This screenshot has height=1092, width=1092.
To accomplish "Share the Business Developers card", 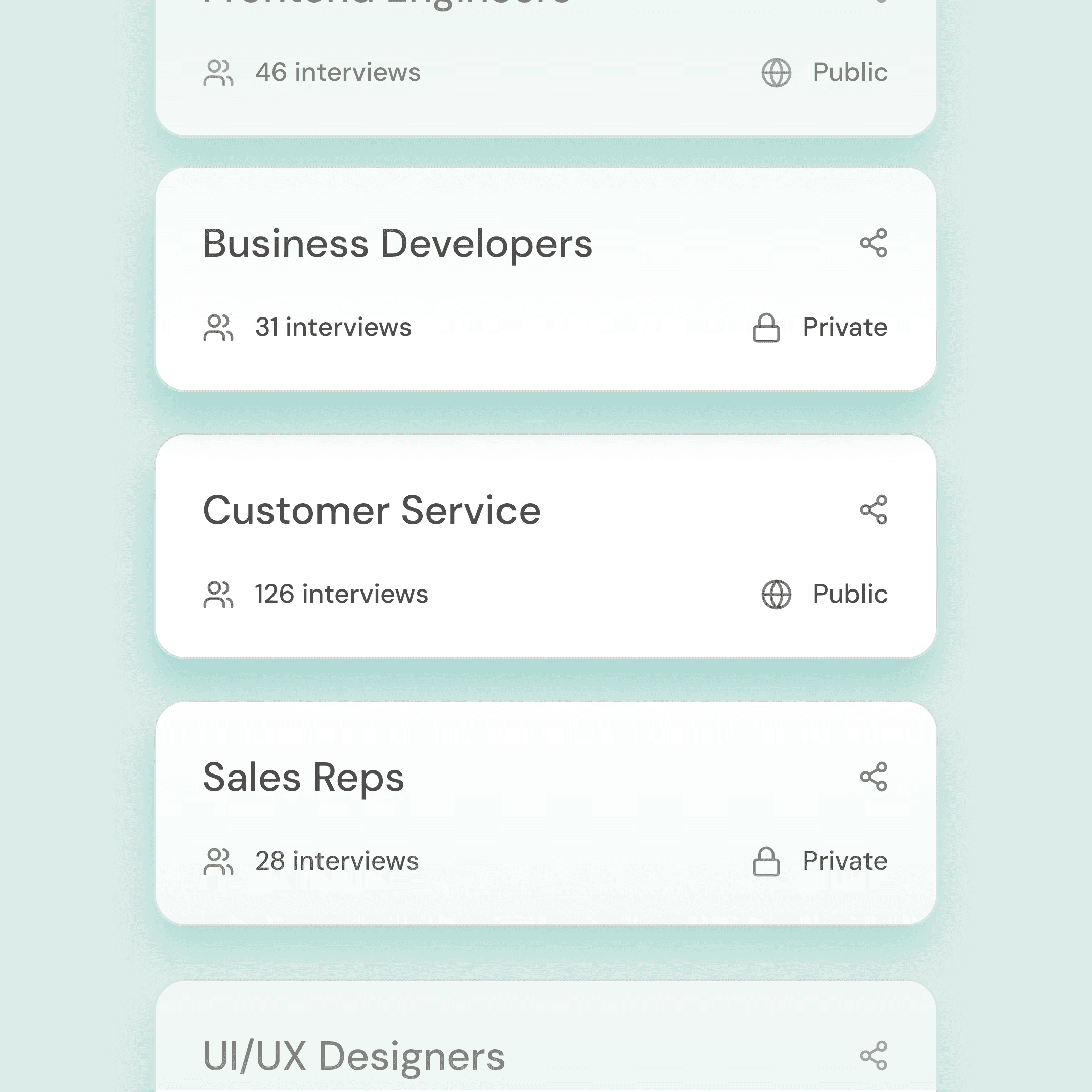I will (873, 243).
